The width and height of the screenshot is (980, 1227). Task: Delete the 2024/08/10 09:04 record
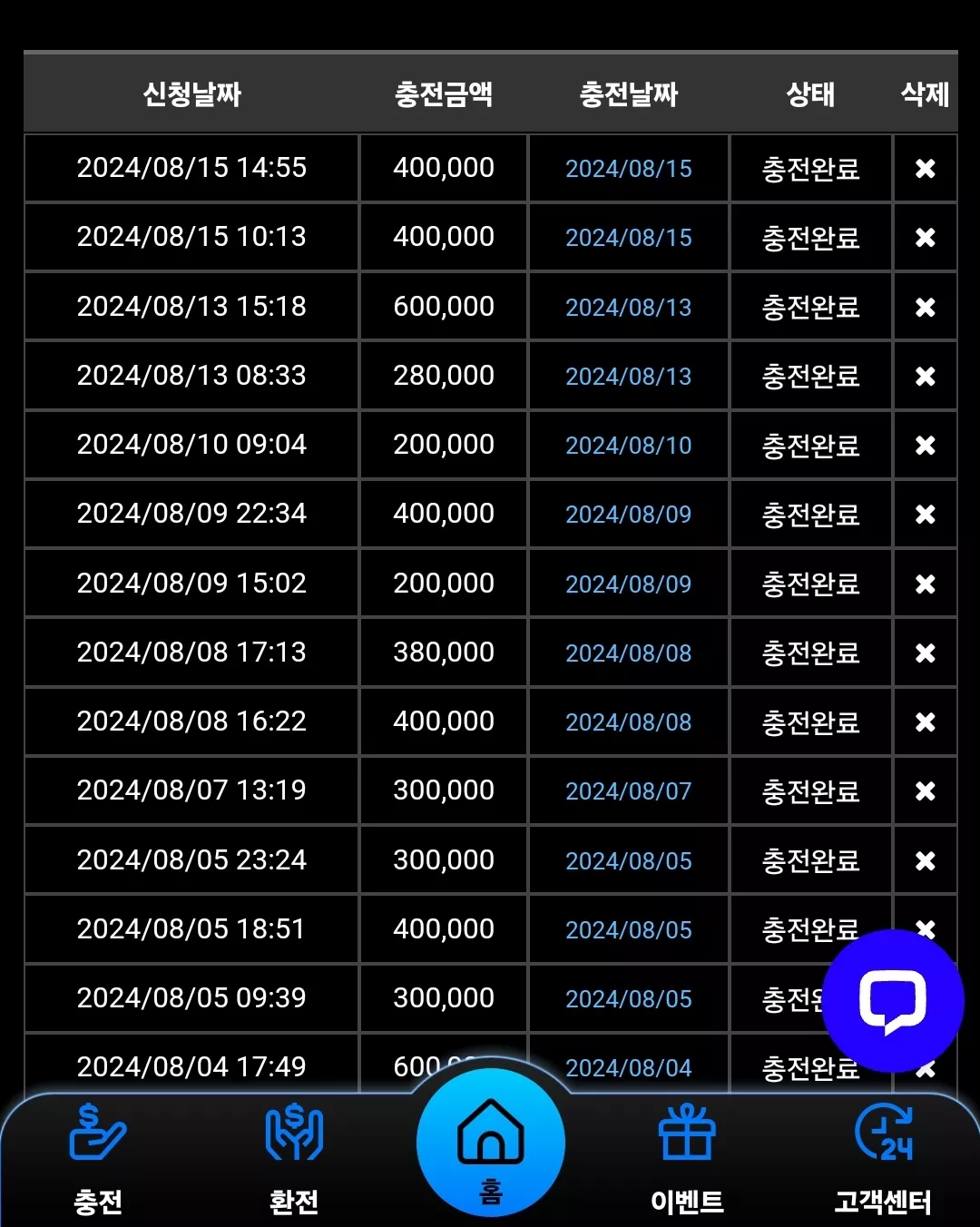[x=925, y=446]
